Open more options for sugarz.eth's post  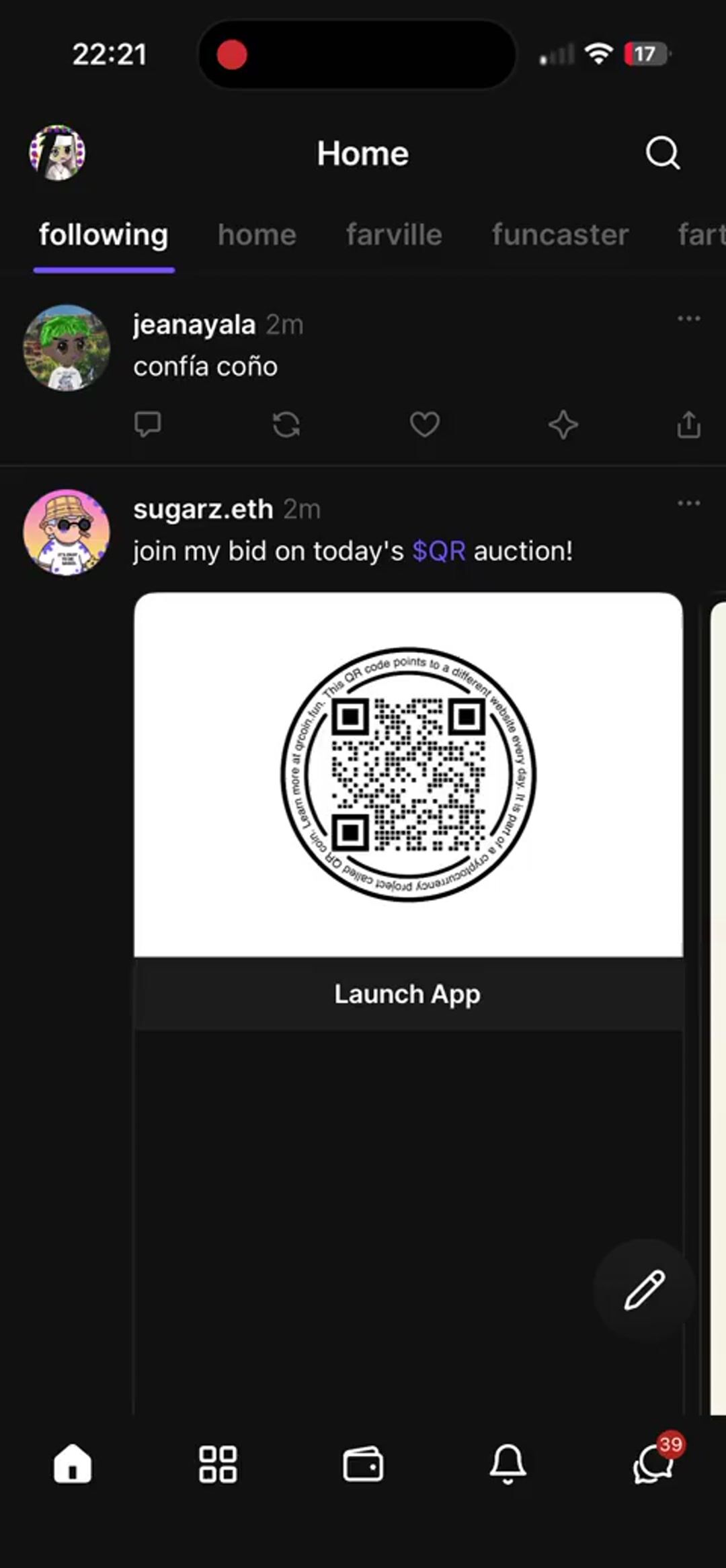tap(689, 503)
